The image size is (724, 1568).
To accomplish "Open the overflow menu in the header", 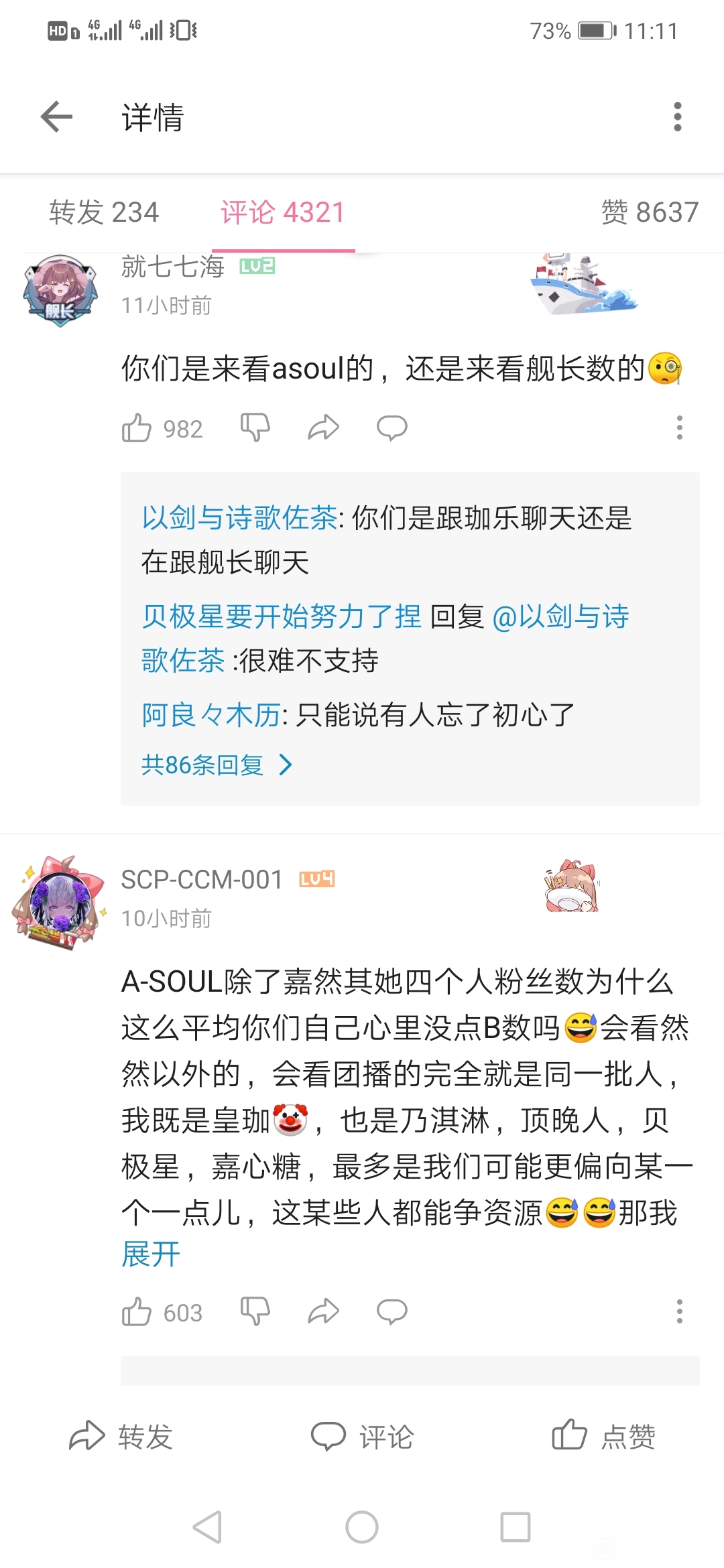I will 677,117.
